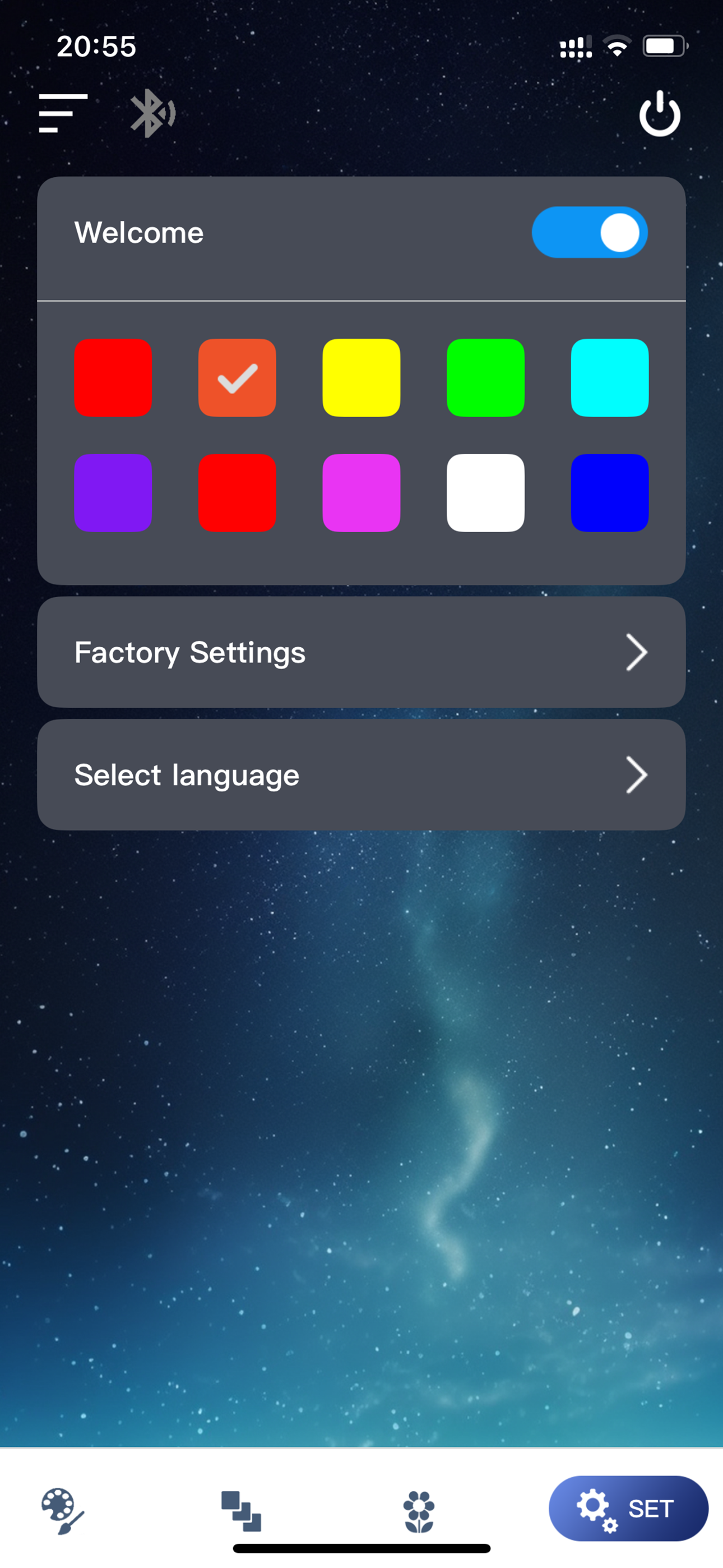Turn off the Welcome switch
Screen dimensions: 723x1568
tap(589, 233)
